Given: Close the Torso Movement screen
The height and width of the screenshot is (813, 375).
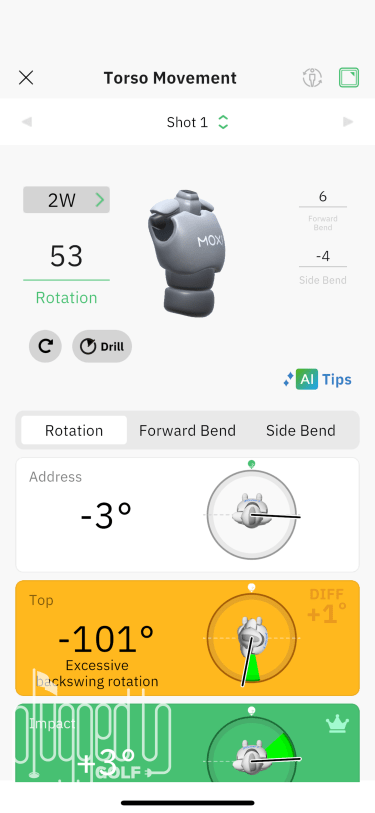Looking at the screenshot, I should 25,78.
